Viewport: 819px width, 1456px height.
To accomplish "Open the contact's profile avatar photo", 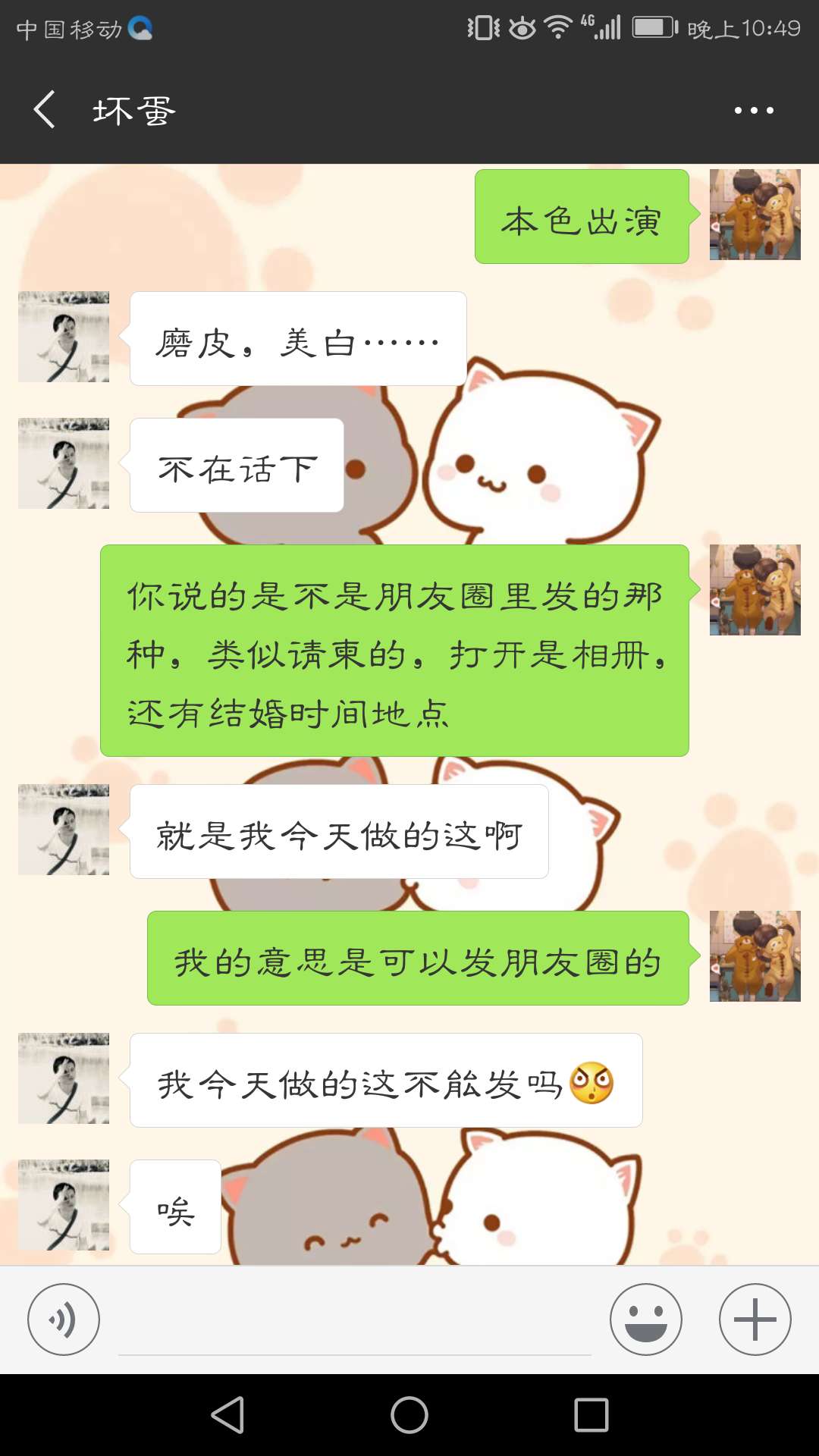I will tap(64, 336).
